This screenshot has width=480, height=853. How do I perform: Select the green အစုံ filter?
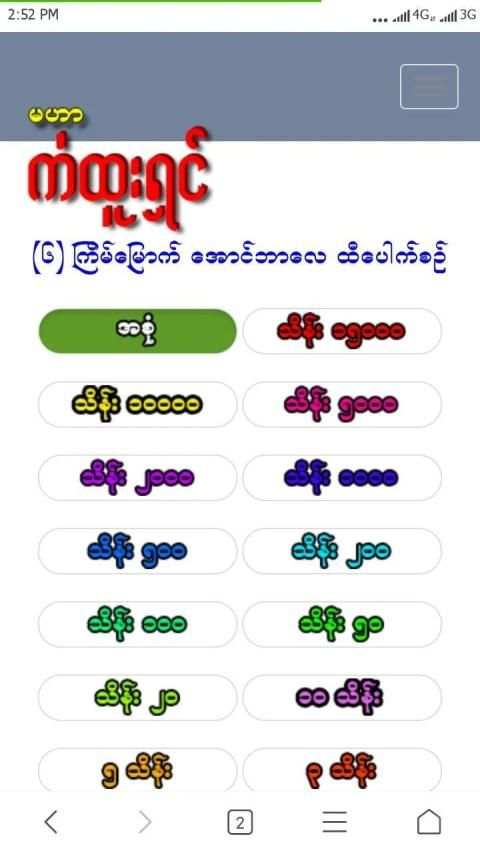137,331
